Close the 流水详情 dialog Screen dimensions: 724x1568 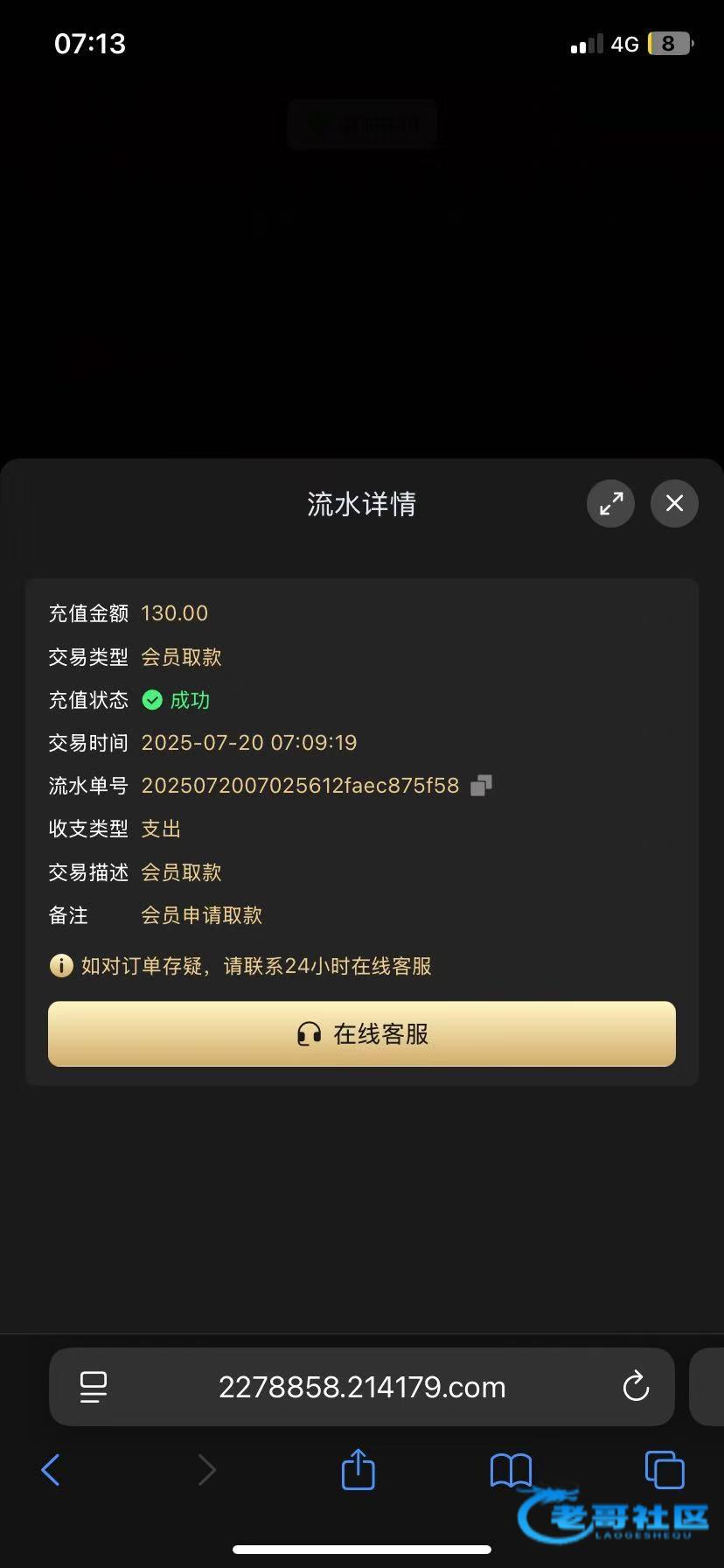point(674,503)
